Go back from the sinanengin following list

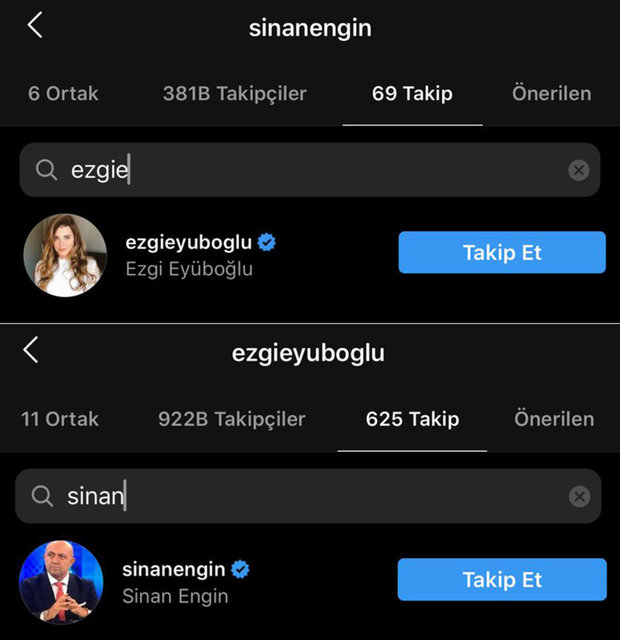(35, 26)
